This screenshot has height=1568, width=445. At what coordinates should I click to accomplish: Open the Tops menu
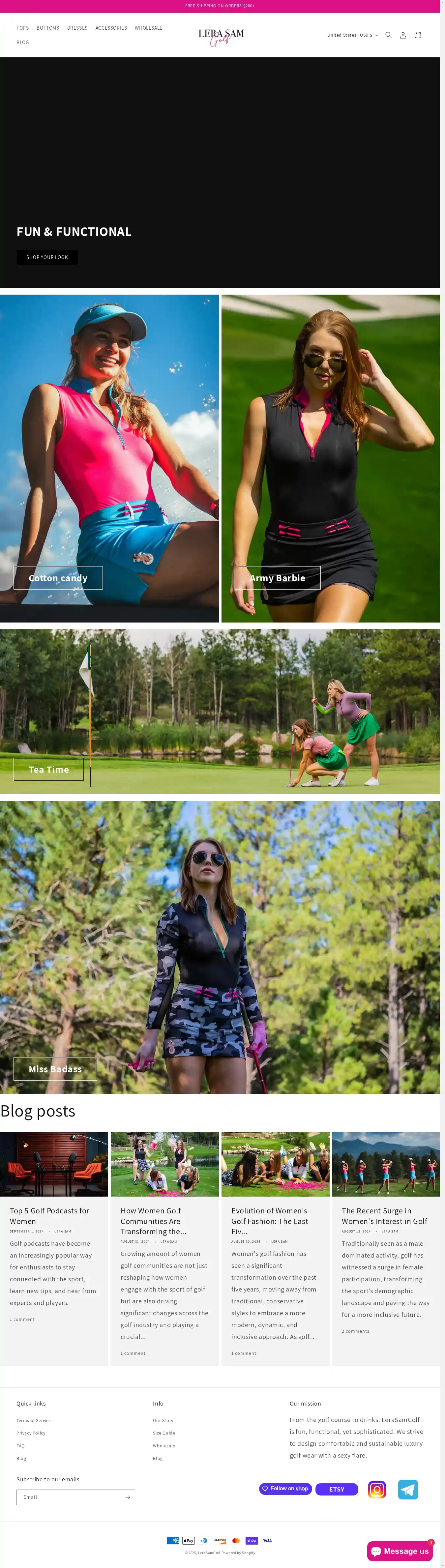[22, 28]
